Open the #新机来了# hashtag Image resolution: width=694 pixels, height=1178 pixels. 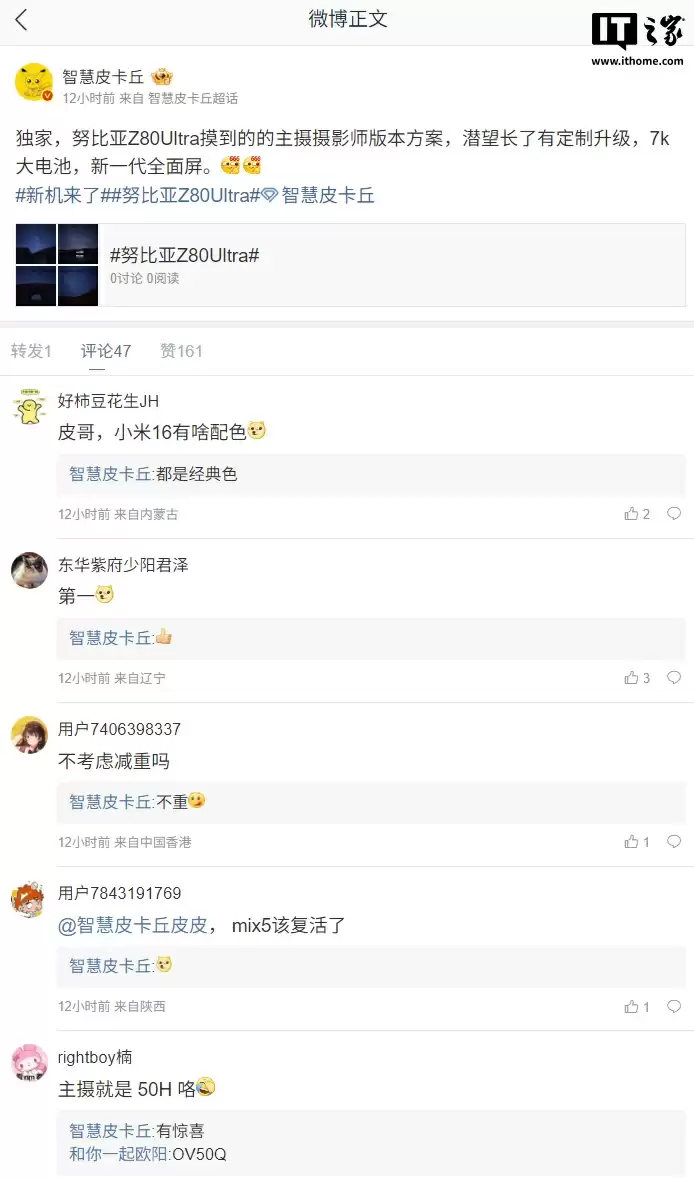pos(58,195)
